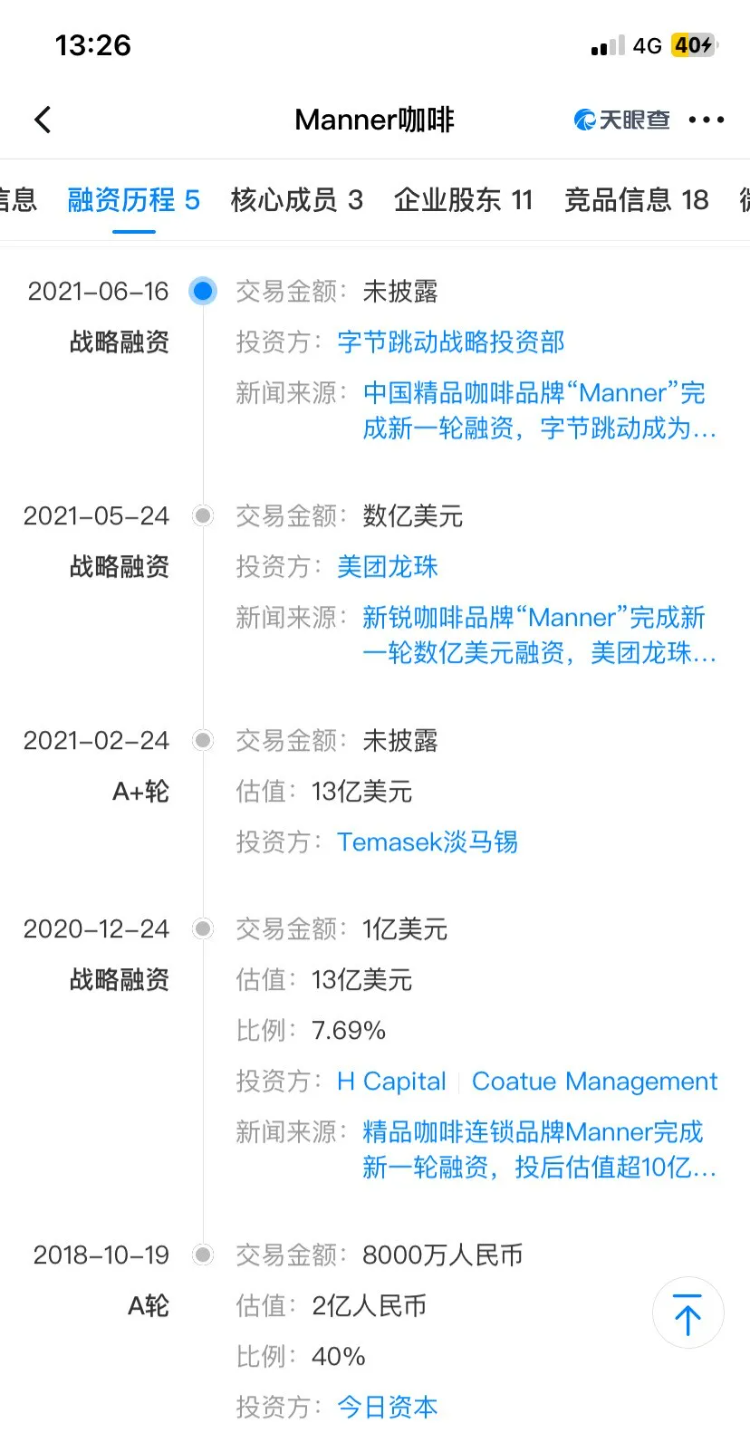Open investor Temasek淡马锡
The height and width of the screenshot is (1442, 750).
428,842
